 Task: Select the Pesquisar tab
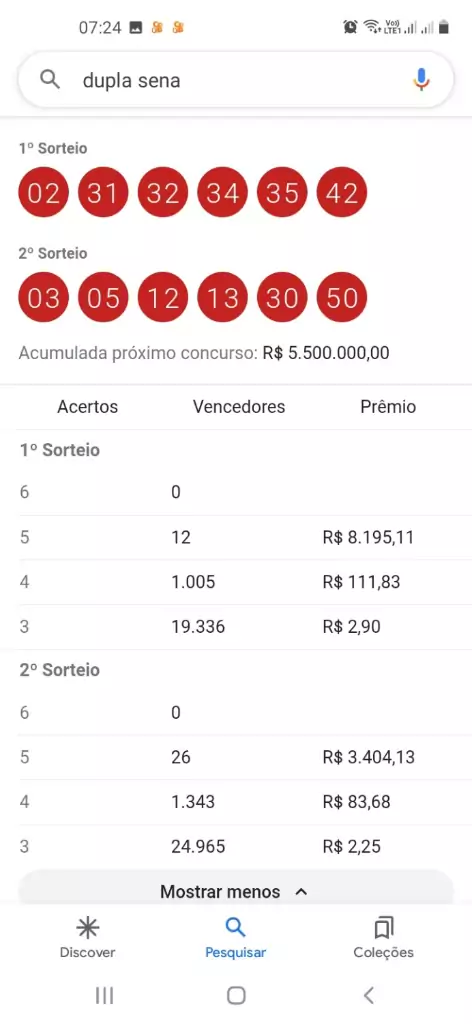tap(236, 936)
